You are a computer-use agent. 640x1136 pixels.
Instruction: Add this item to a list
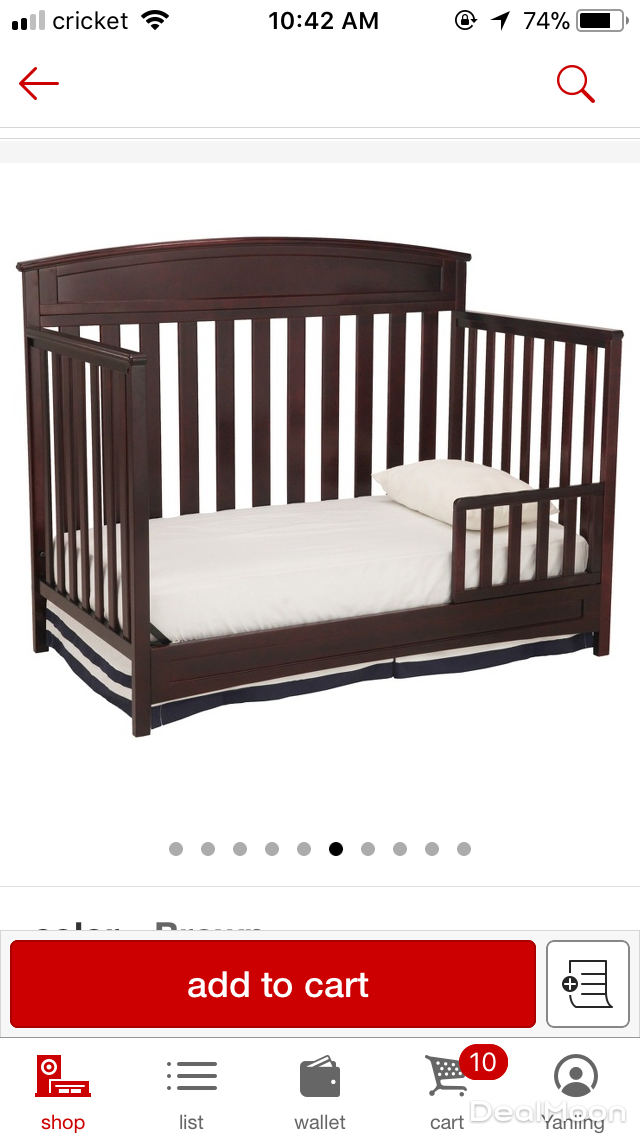tap(587, 984)
